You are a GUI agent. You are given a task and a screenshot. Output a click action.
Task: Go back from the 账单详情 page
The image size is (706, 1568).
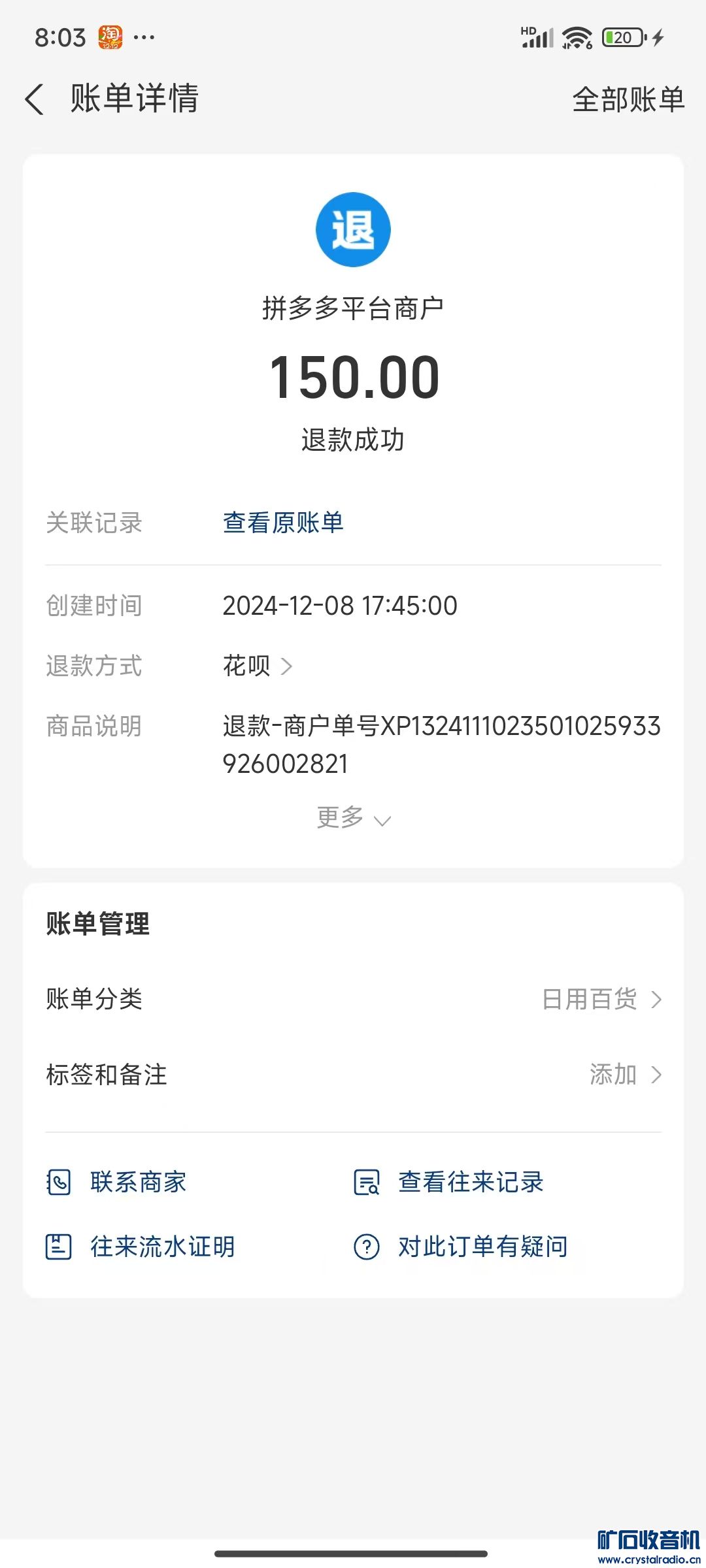35,99
